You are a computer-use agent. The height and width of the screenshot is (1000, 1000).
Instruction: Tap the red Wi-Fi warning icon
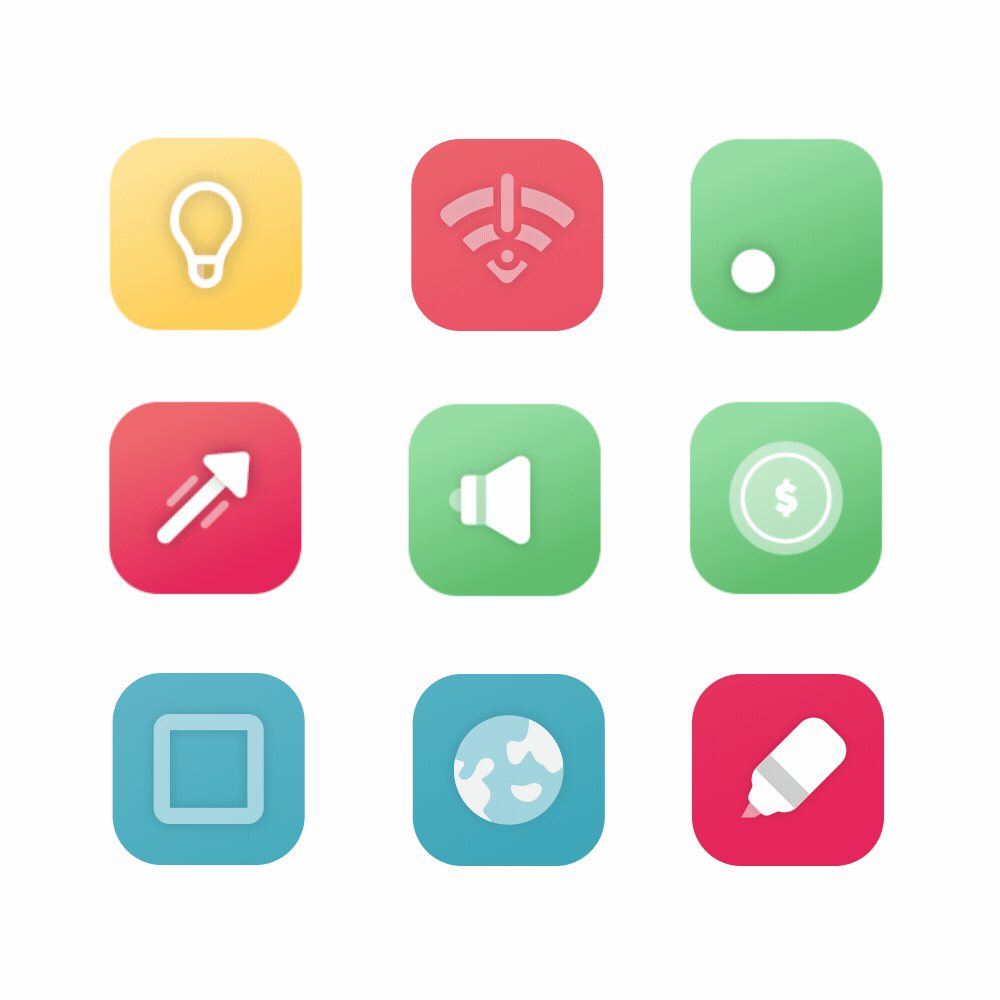507,234
